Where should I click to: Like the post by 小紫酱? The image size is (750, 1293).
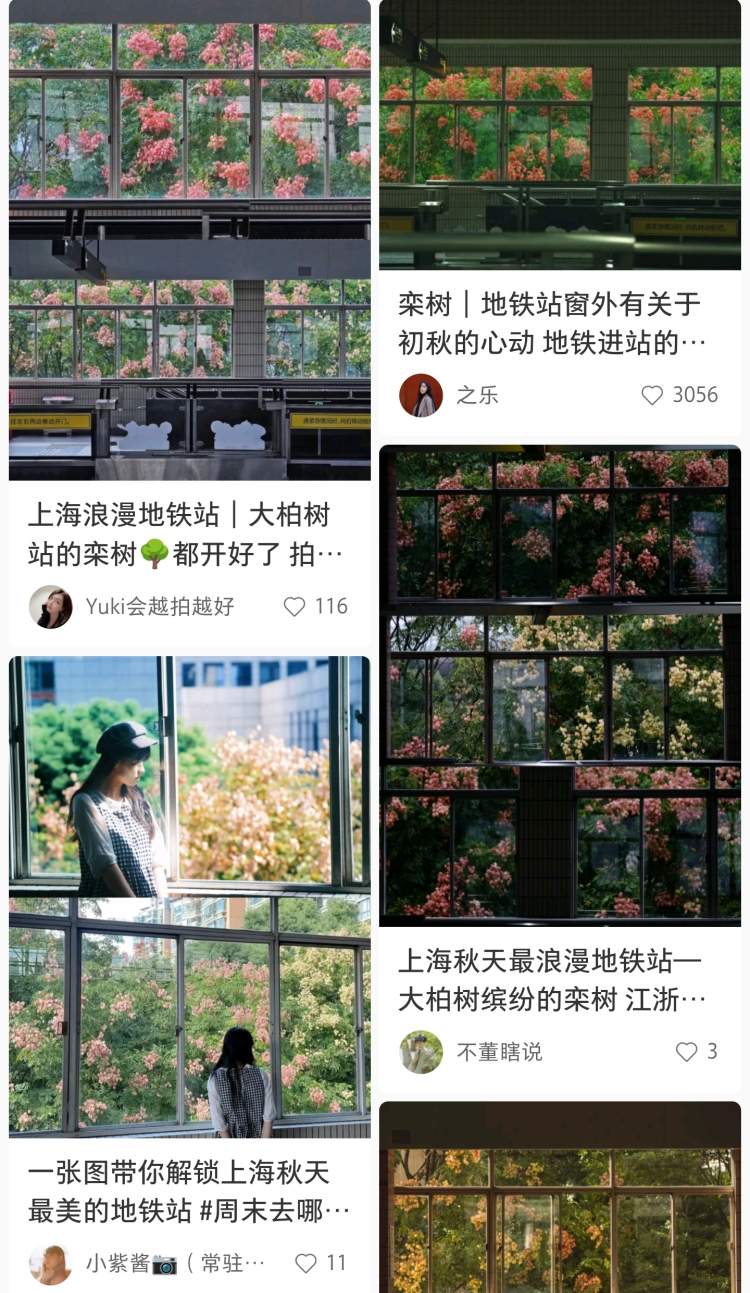tap(306, 1263)
